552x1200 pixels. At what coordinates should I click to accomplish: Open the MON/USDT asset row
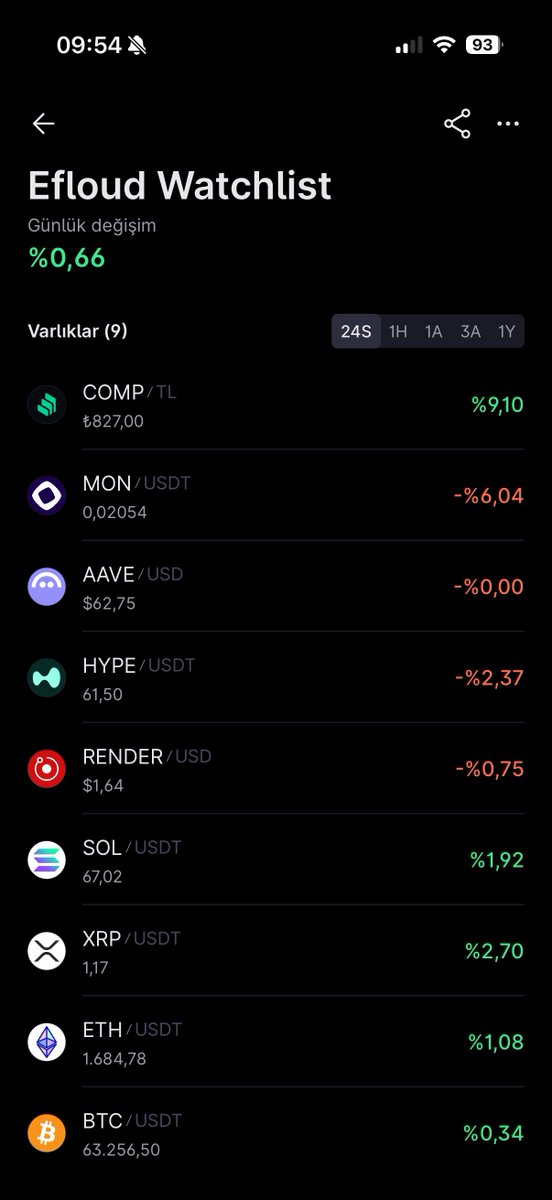276,496
